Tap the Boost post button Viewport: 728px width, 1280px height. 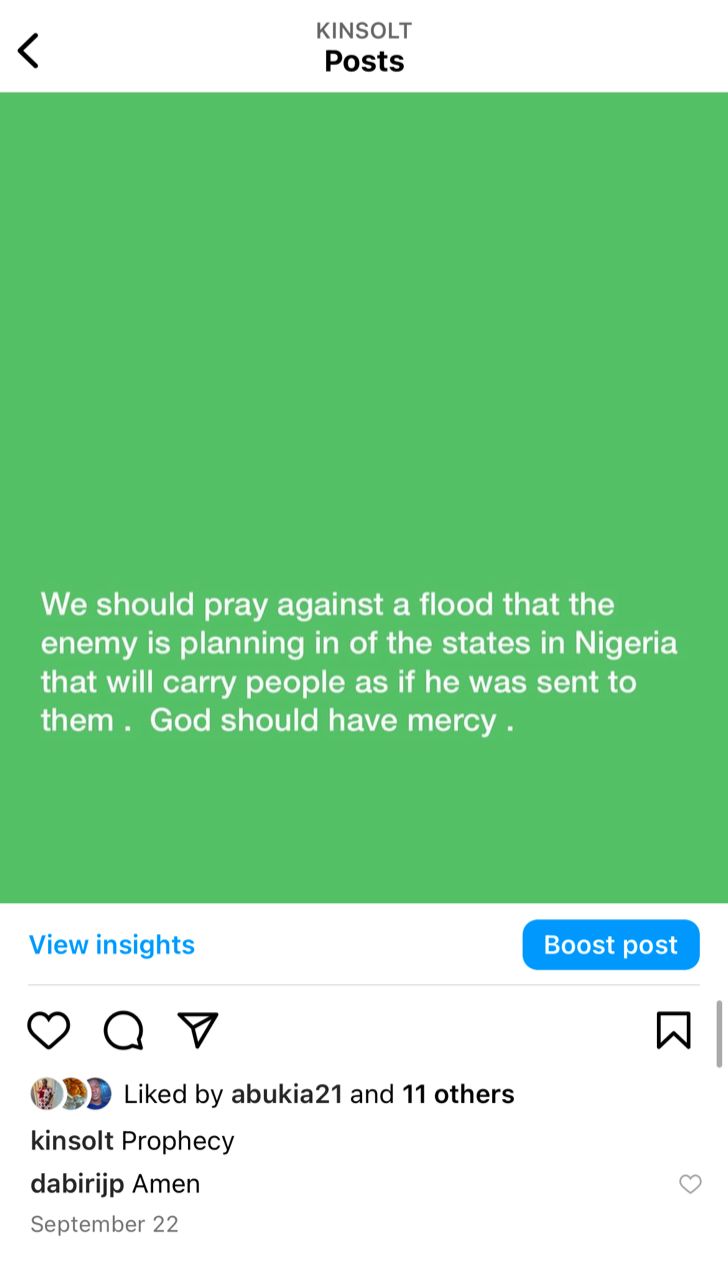pyautogui.click(x=610, y=945)
